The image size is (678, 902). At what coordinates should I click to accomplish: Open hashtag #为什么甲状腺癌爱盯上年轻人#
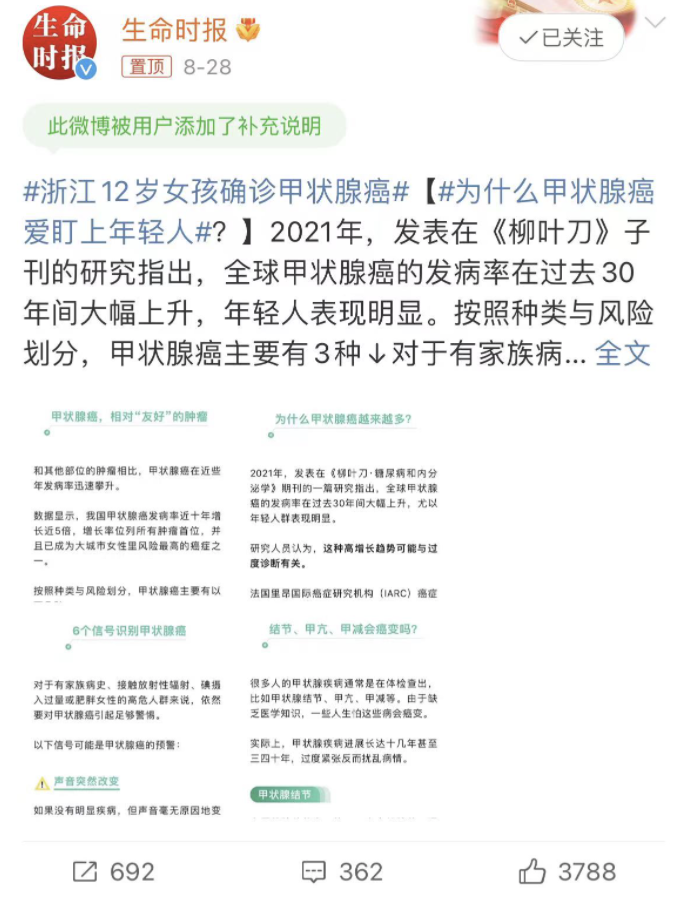pos(338,212)
